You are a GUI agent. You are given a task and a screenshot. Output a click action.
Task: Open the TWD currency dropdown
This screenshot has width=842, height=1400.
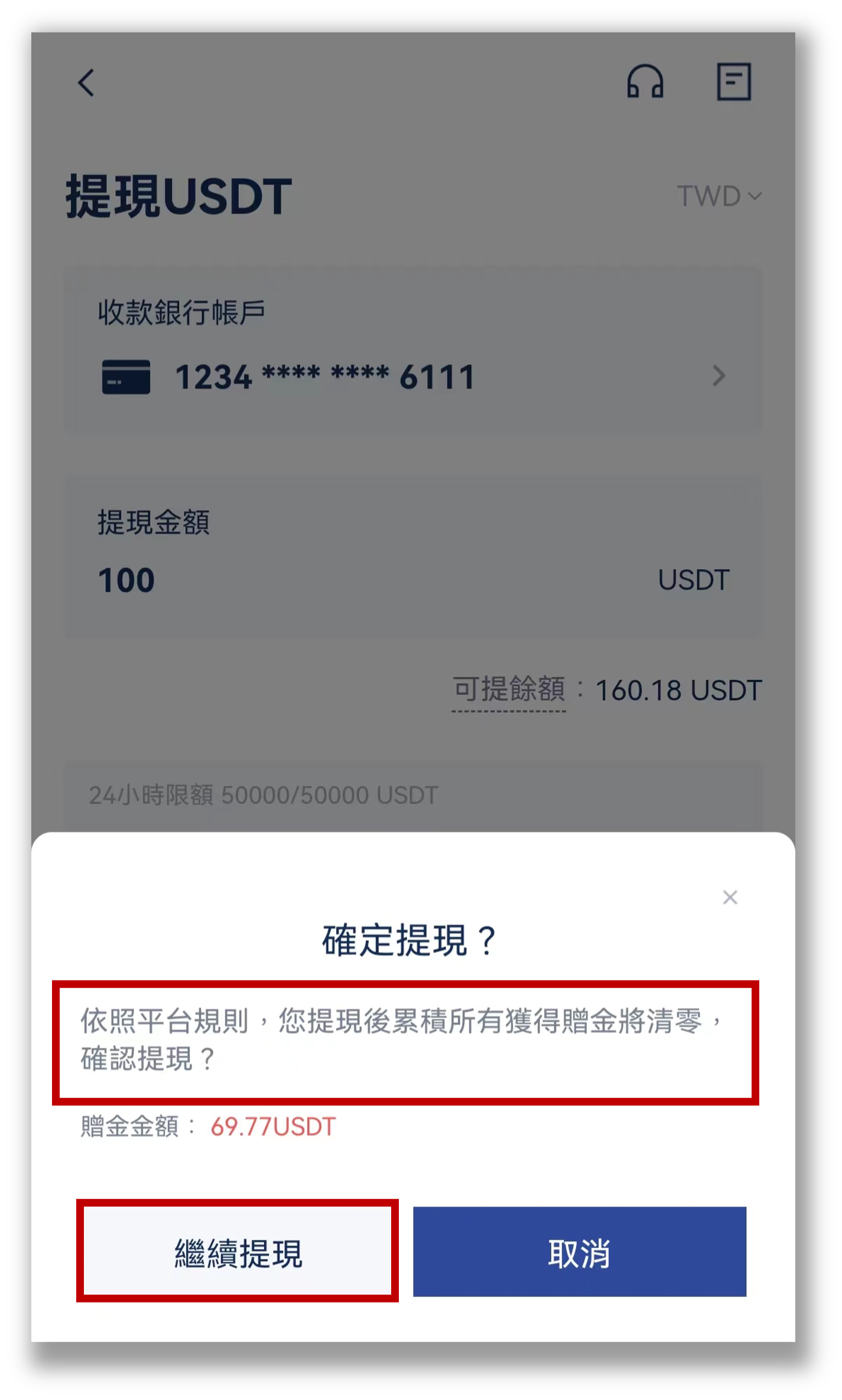click(719, 196)
